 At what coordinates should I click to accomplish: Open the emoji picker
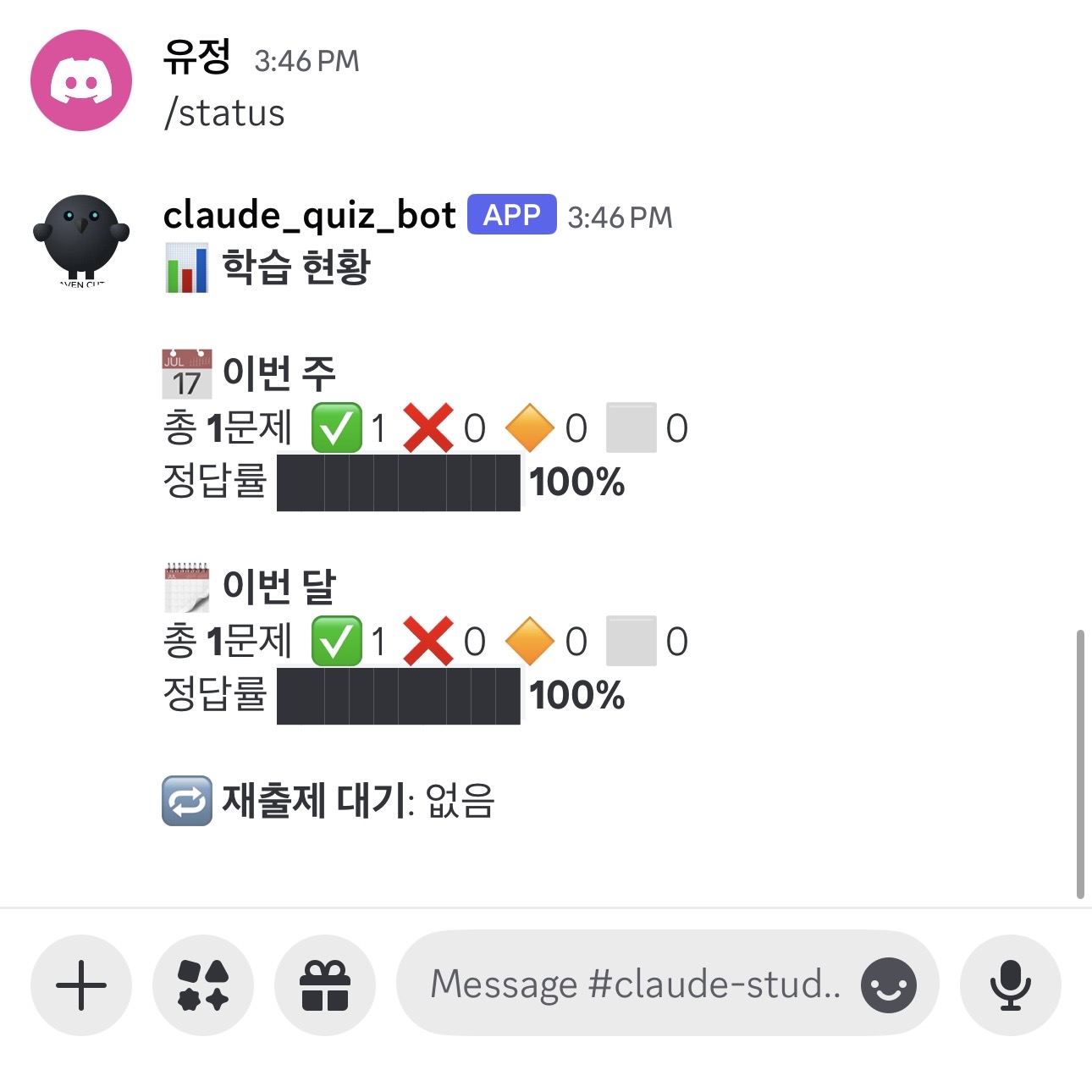pyautogui.click(x=888, y=984)
